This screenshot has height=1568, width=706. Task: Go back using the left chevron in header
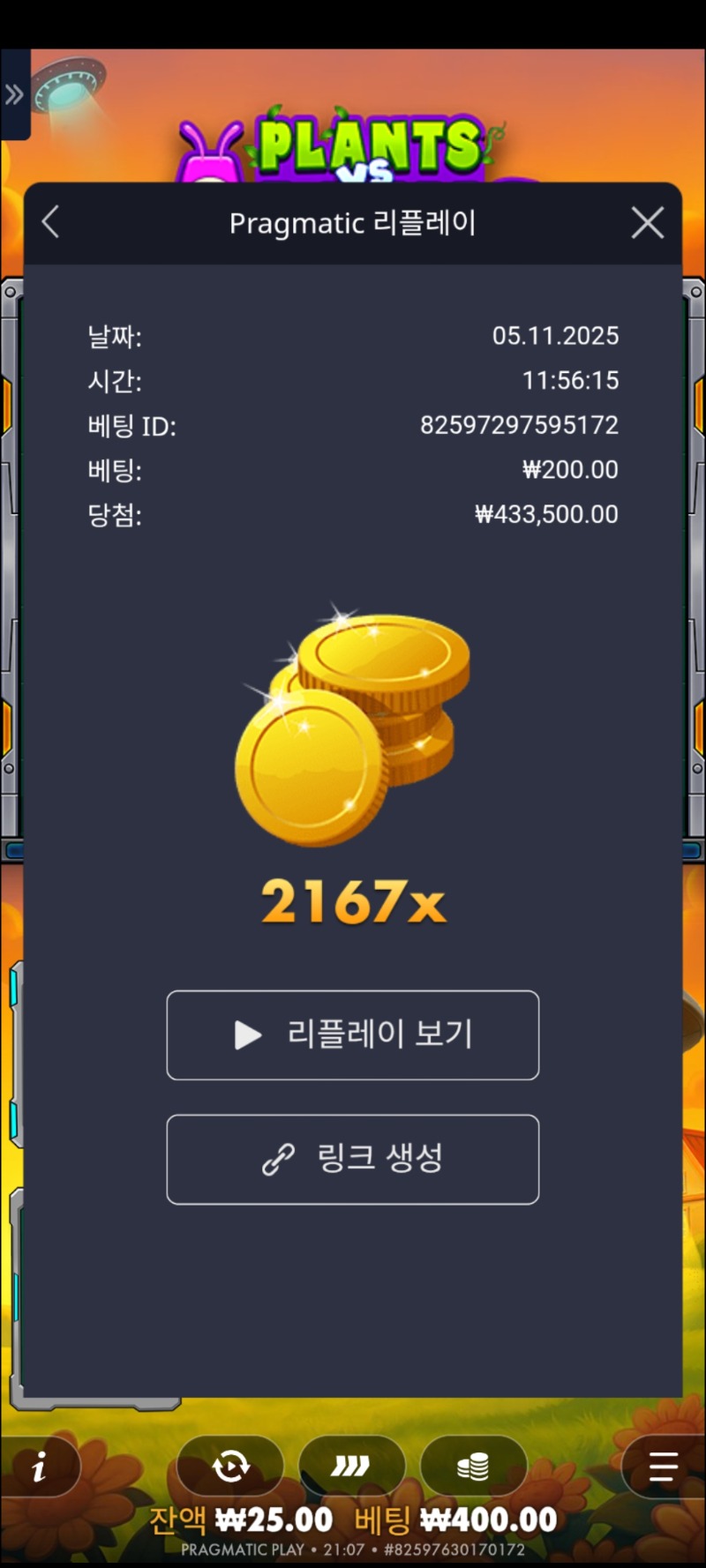pos(50,223)
